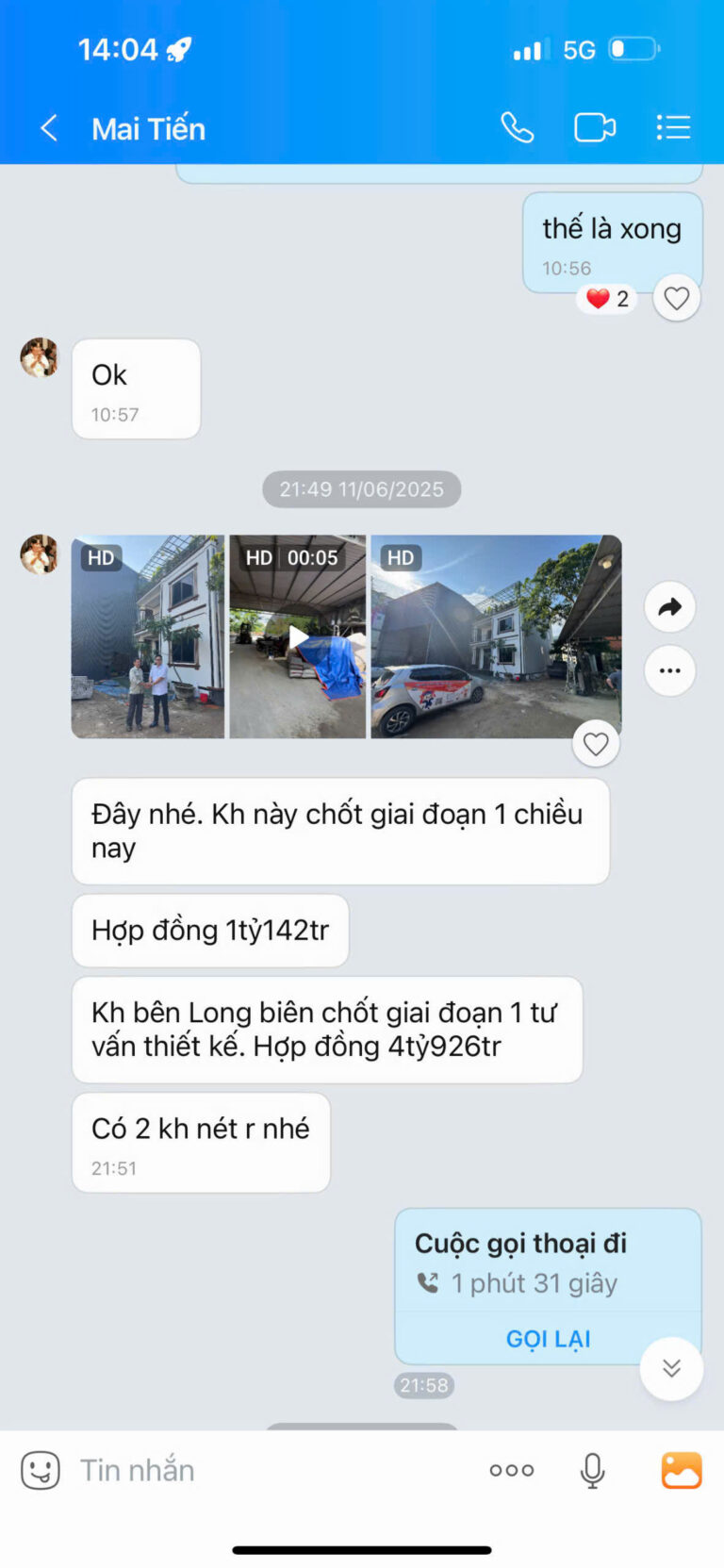724x1568 pixels.
Task: Like the 'thế là xong' message with heart button
Action: point(676,297)
